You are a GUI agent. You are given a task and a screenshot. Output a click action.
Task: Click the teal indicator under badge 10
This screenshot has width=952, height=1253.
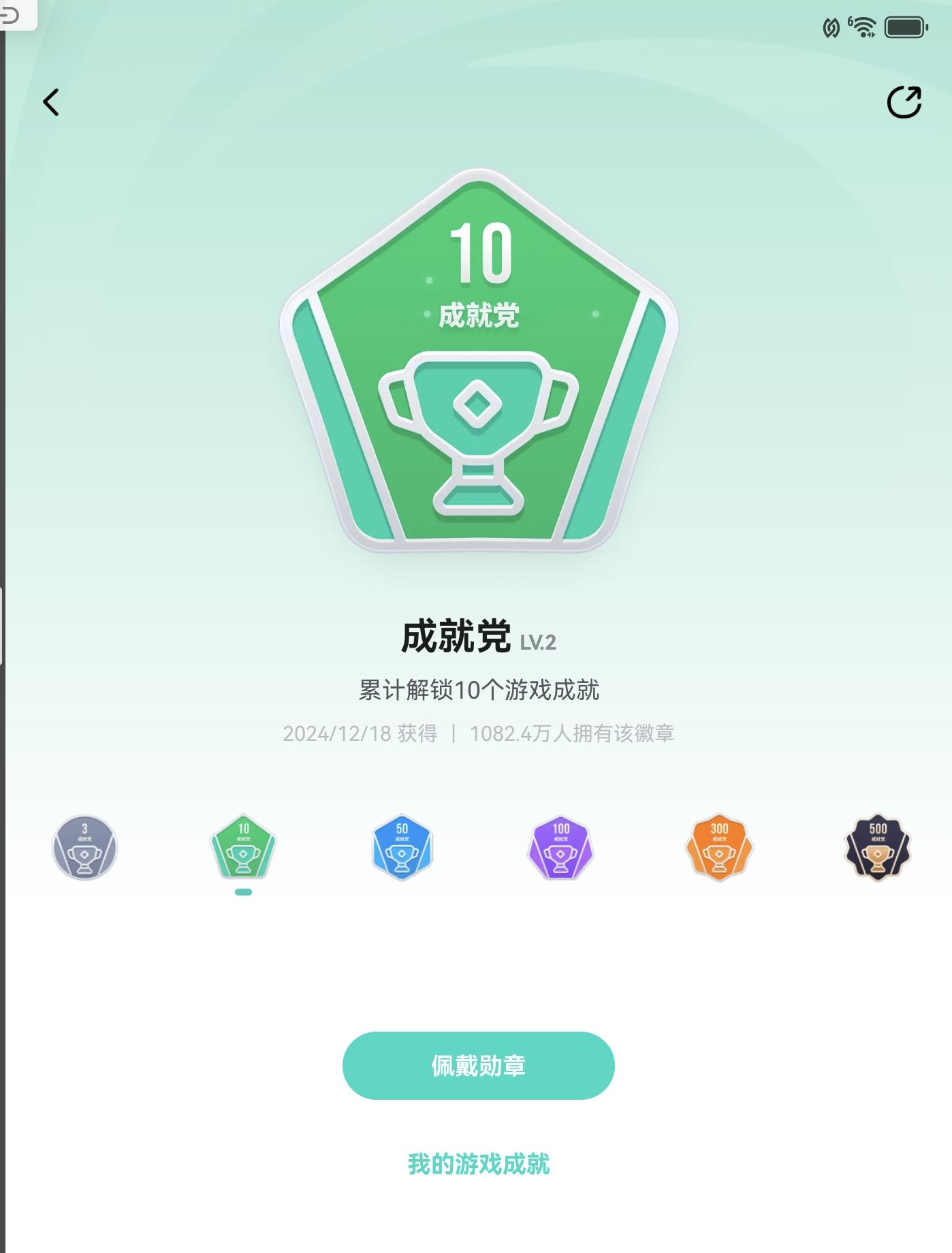(x=242, y=891)
